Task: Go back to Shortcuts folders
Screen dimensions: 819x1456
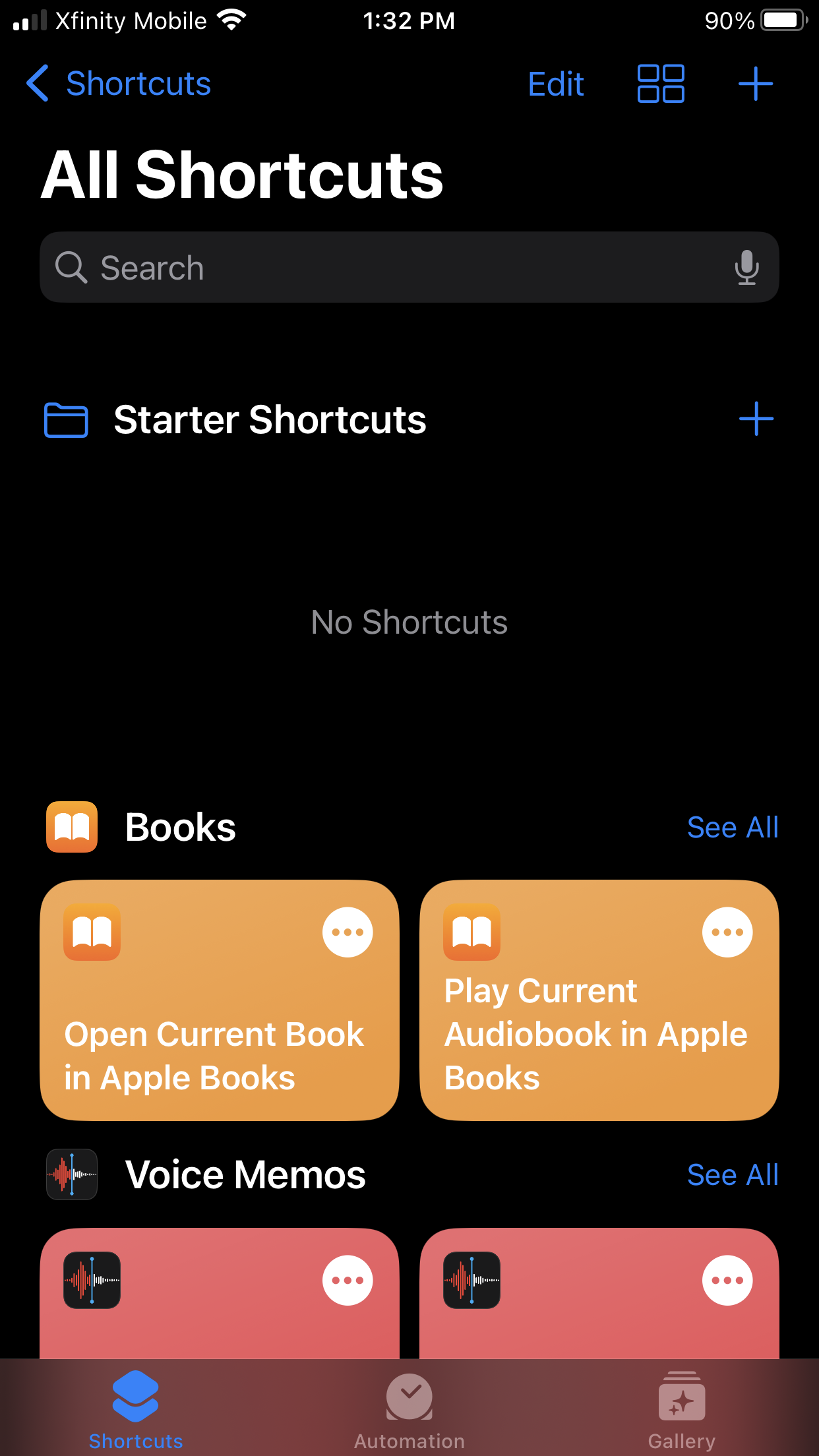Action: tap(119, 84)
